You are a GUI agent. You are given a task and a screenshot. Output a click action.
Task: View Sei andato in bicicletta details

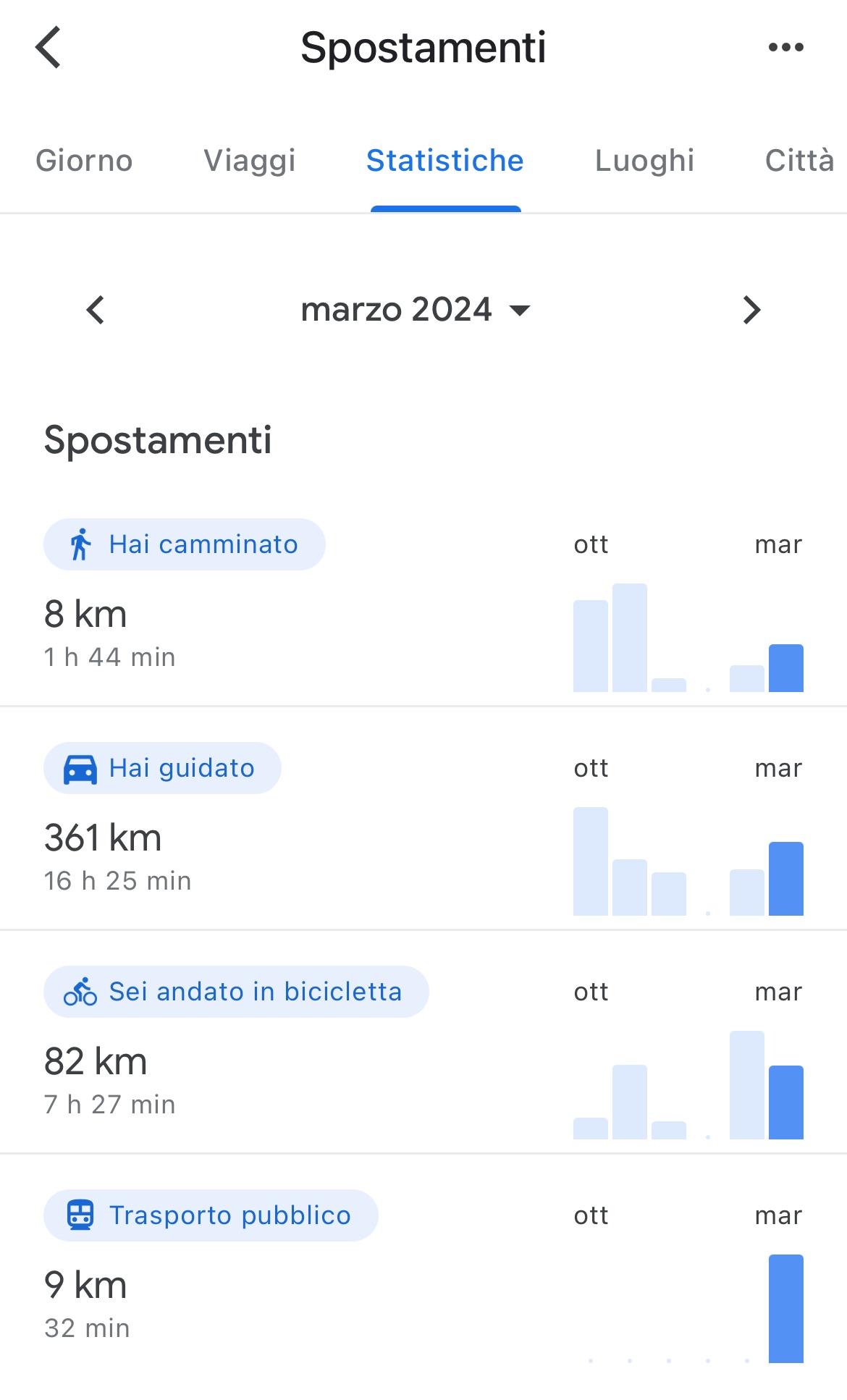tap(236, 992)
